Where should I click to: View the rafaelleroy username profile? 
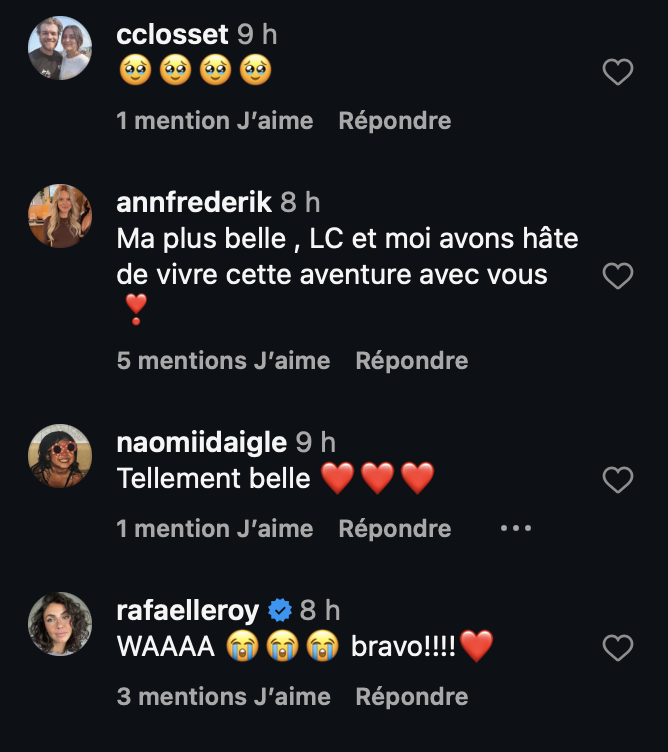pos(188,610)
